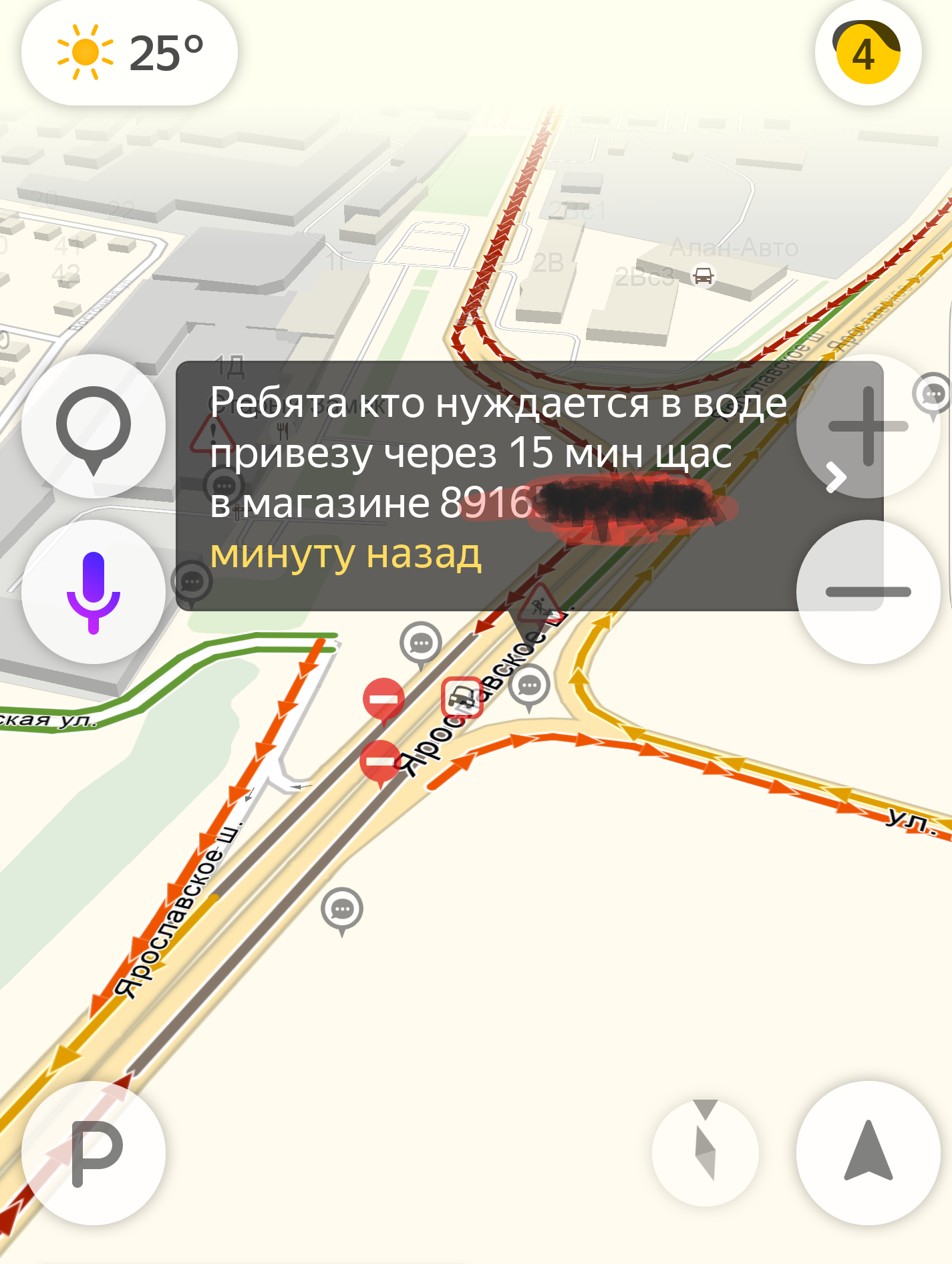Screen dimensions: 952x1264
Task: Open the weather widget showing 25°
Action: click(x=130, y=53)
